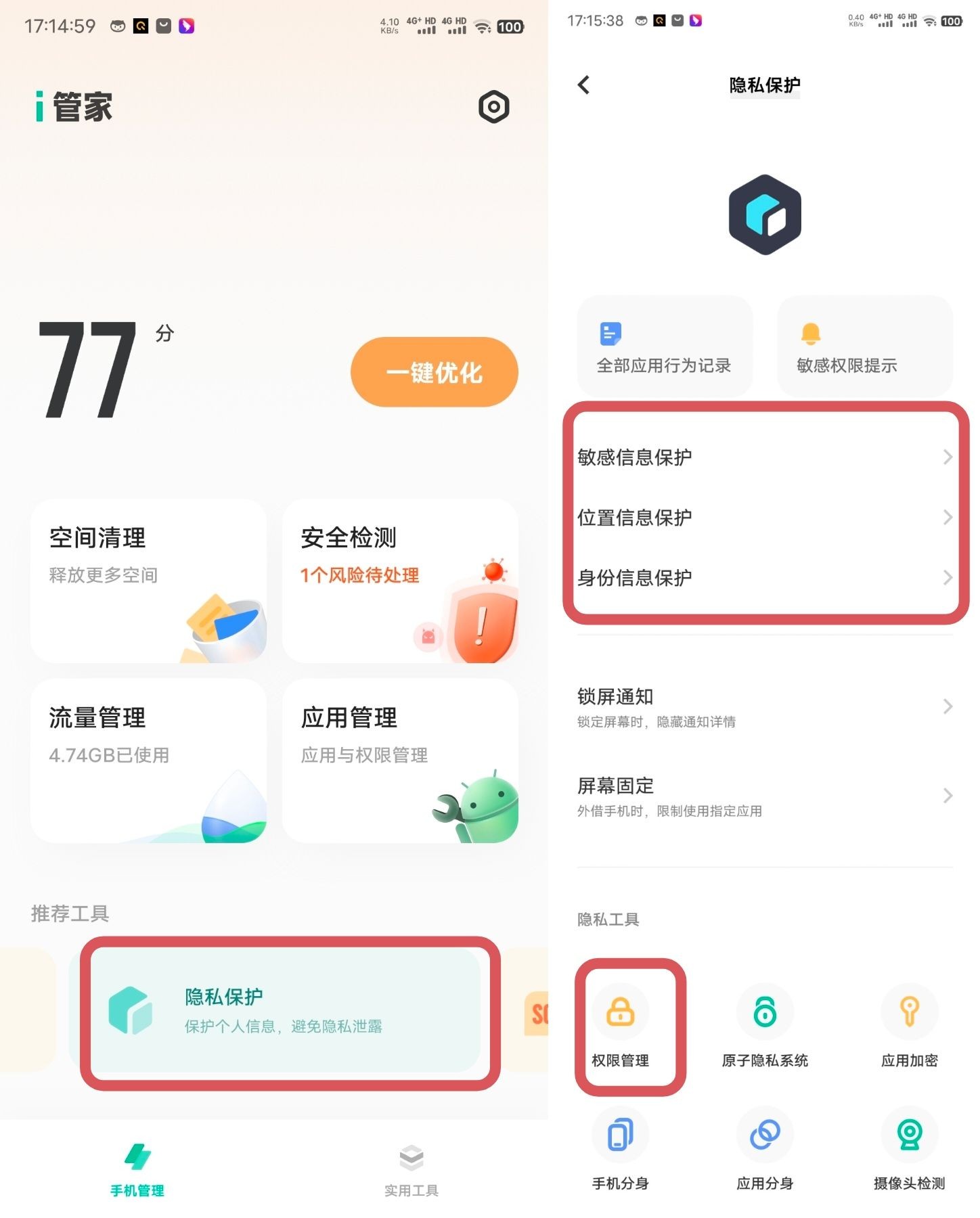This screenshot has width=980, height=1218.
Task: Open the 敏感信息保护 row
Action: [764, 457]
